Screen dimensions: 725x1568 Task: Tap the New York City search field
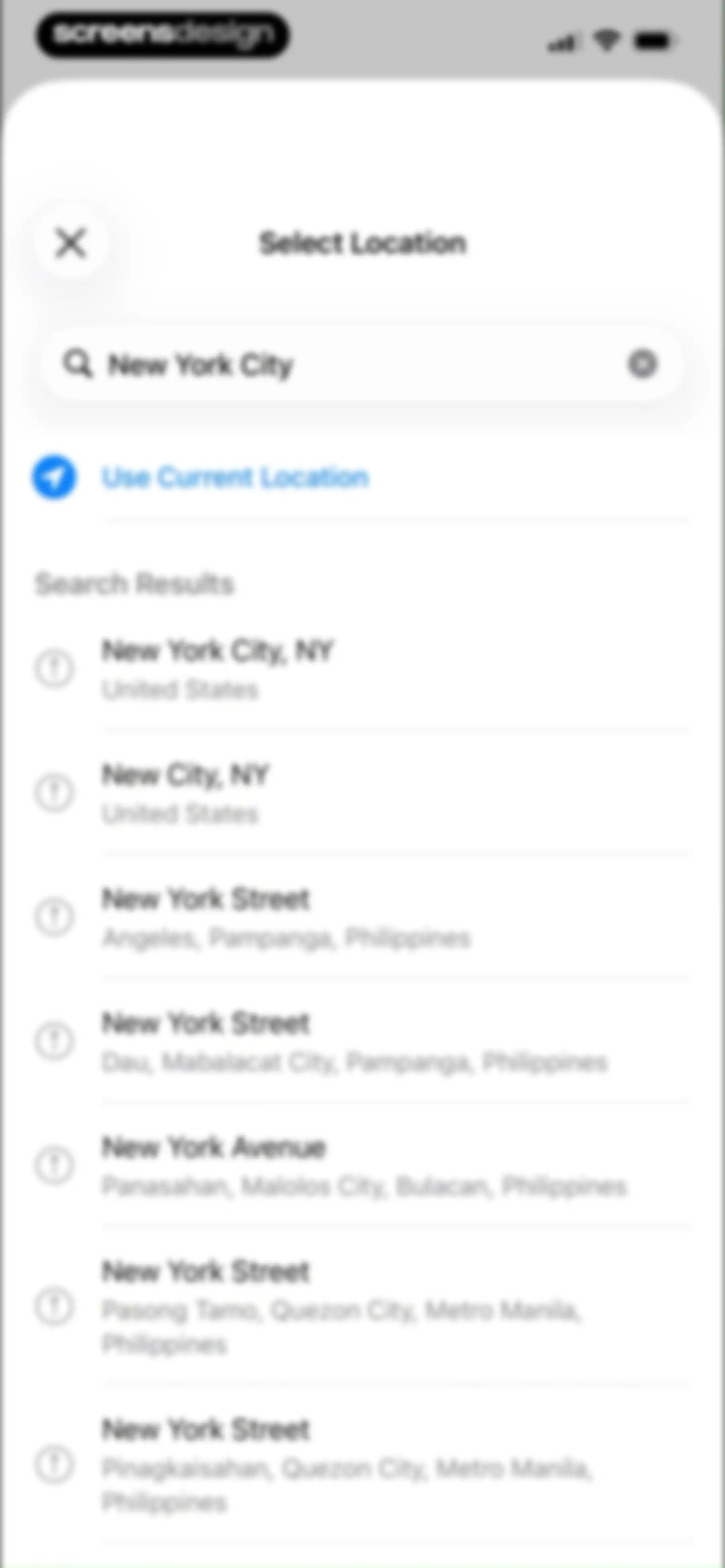pos(362,364)
